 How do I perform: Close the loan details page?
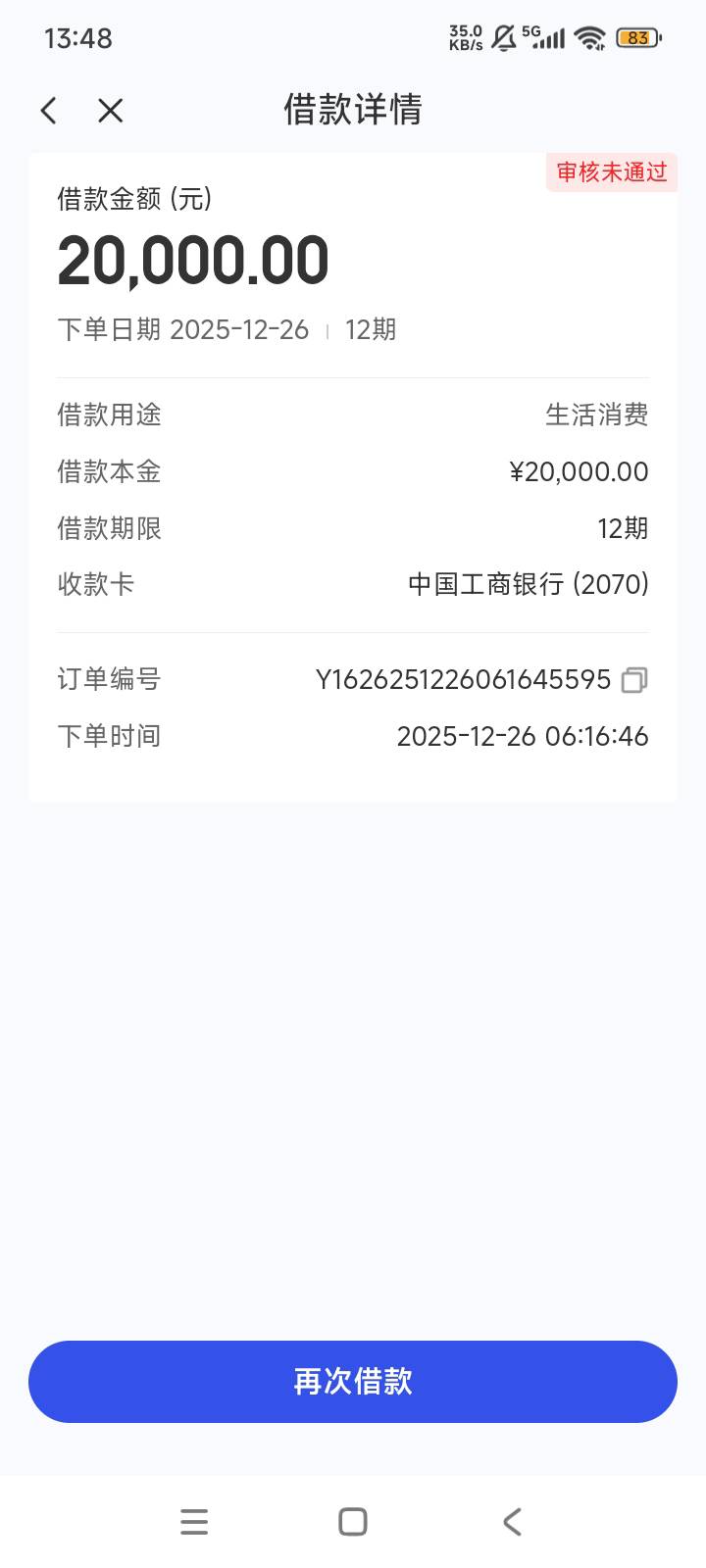point(111,111)
